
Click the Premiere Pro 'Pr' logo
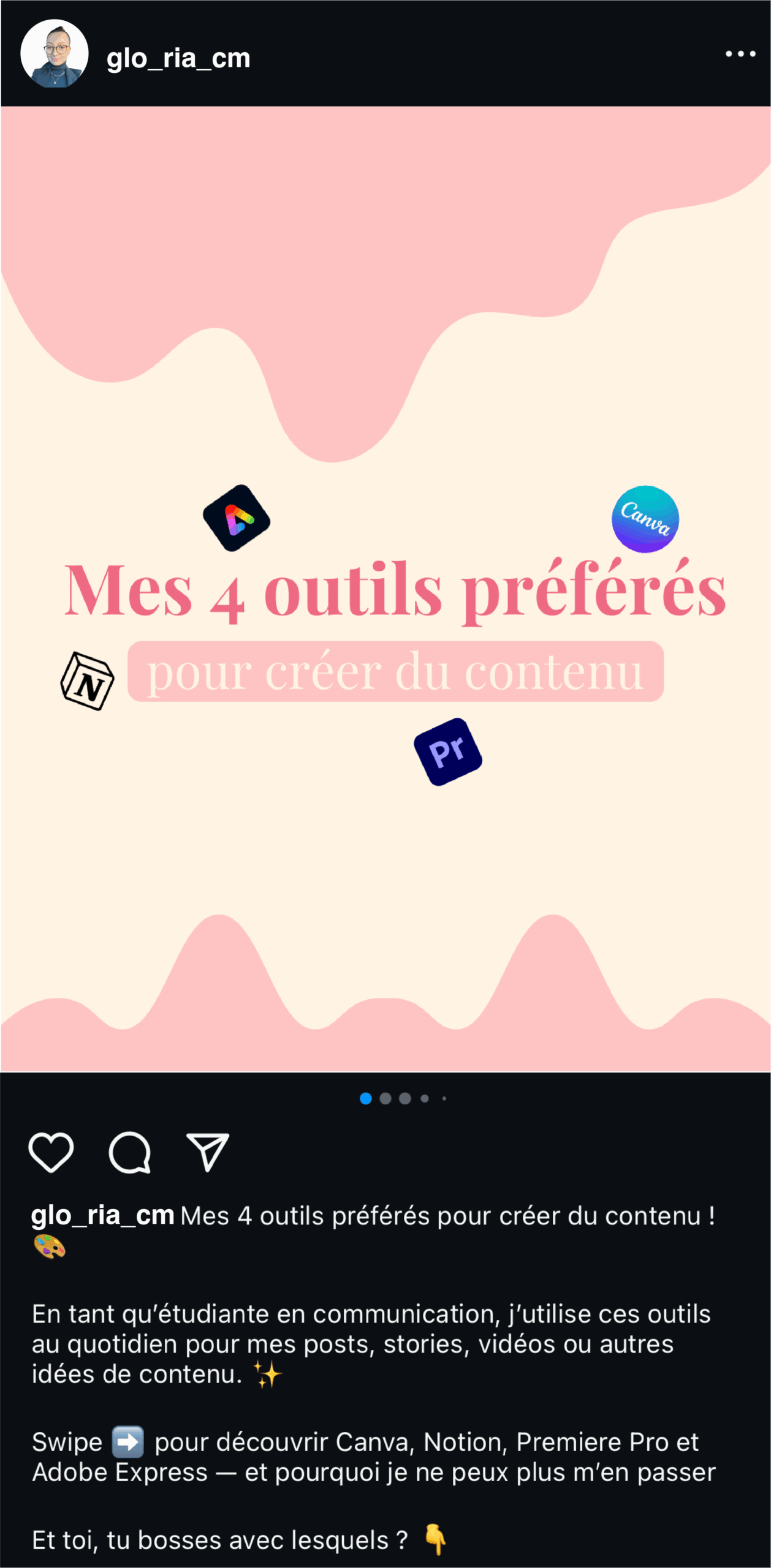pyautogui.click(x=447, y=750)
